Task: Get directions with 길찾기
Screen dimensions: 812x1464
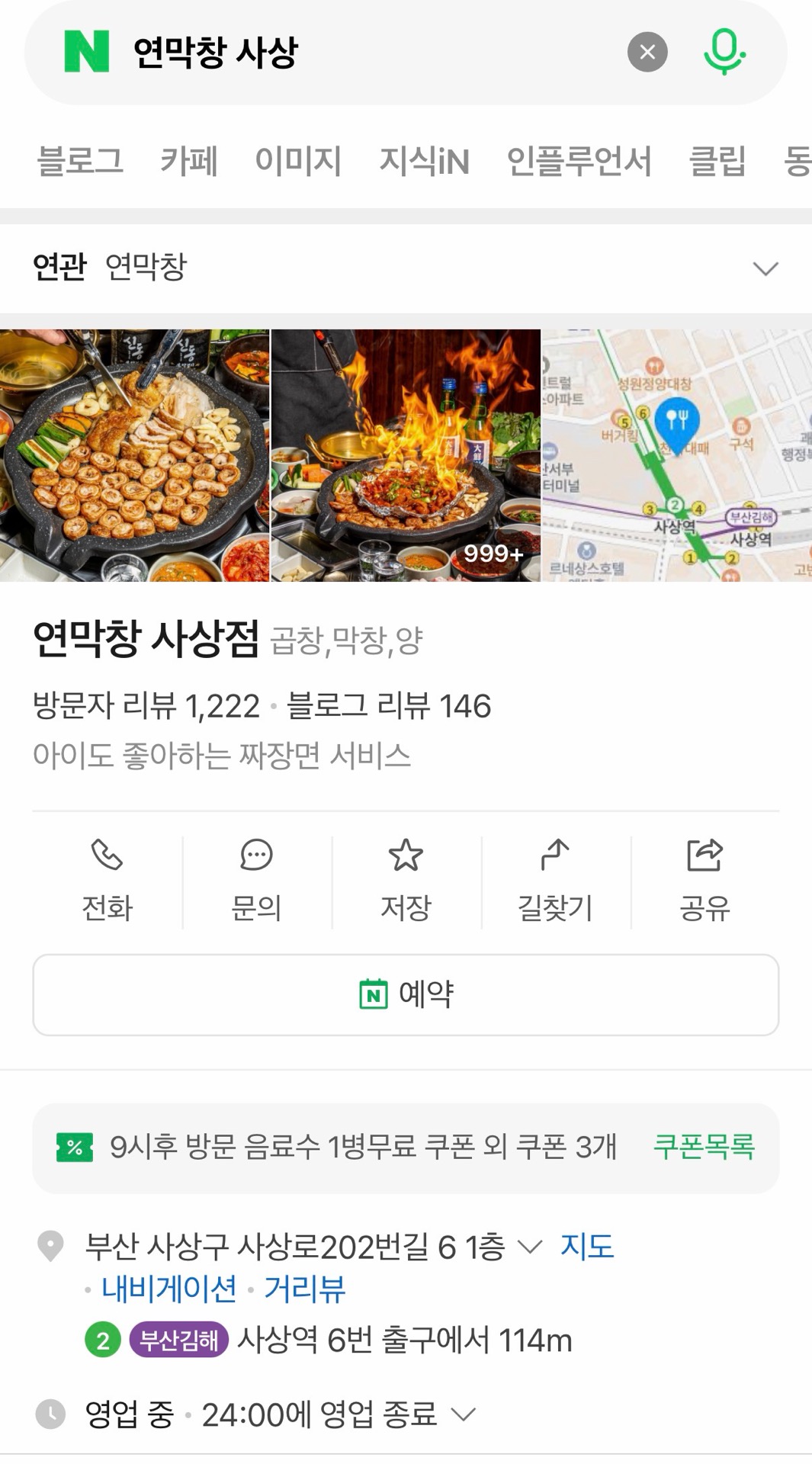Action: 555,880
